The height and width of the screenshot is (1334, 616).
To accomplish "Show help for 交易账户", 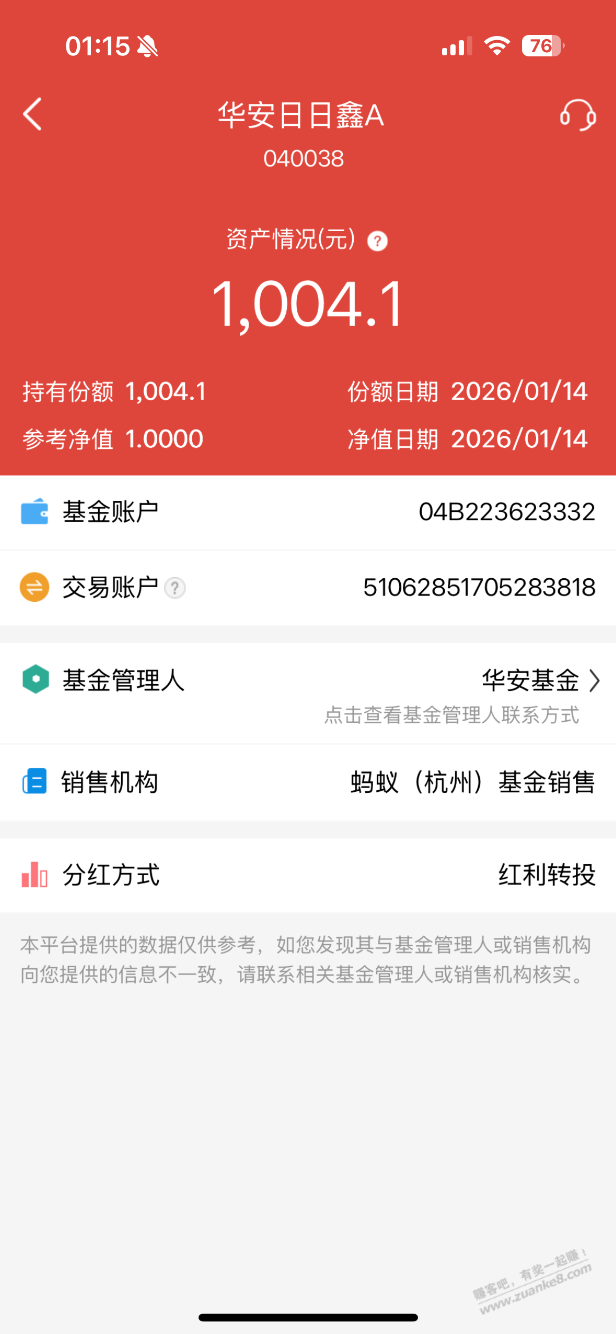I will [175, 588].
